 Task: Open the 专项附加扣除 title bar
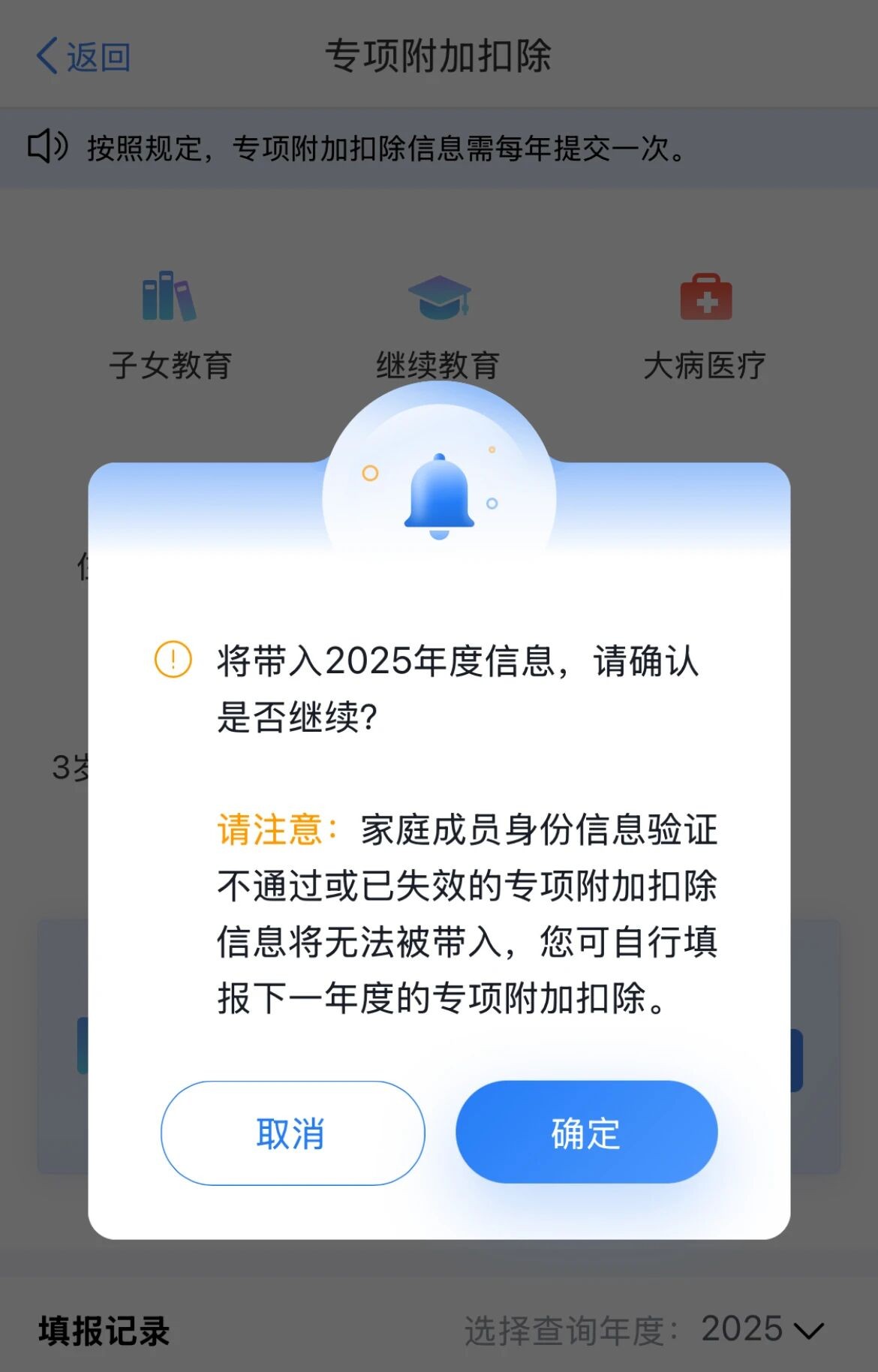(439, 57)
